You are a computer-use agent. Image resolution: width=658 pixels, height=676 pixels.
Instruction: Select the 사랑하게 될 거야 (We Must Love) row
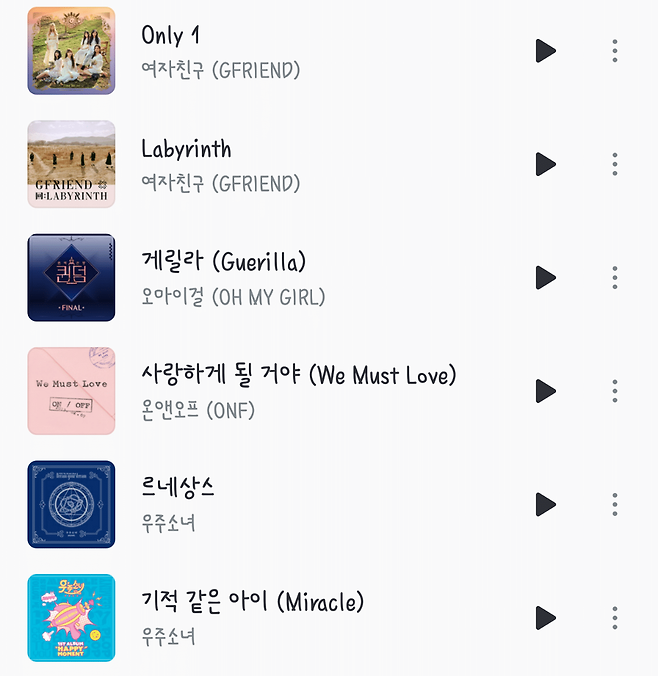(x=298, y=390)
